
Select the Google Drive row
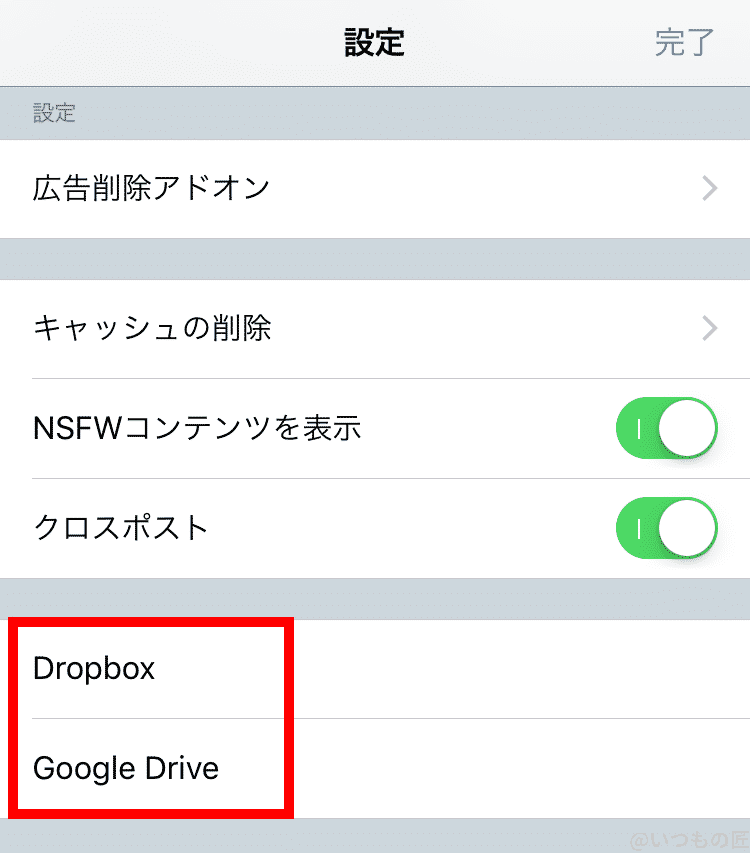coord(375,768)
